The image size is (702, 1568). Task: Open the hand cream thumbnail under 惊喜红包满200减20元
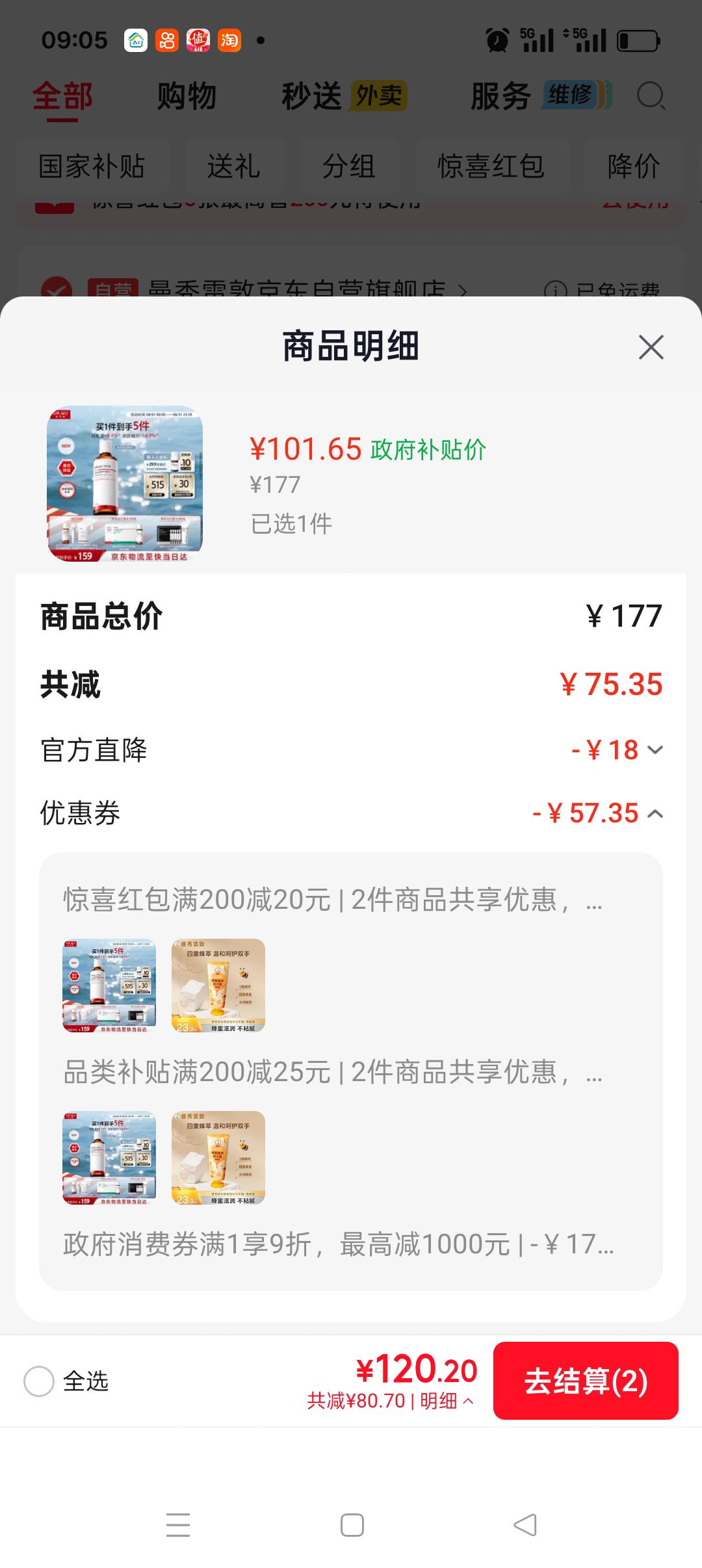click(218, 986)
